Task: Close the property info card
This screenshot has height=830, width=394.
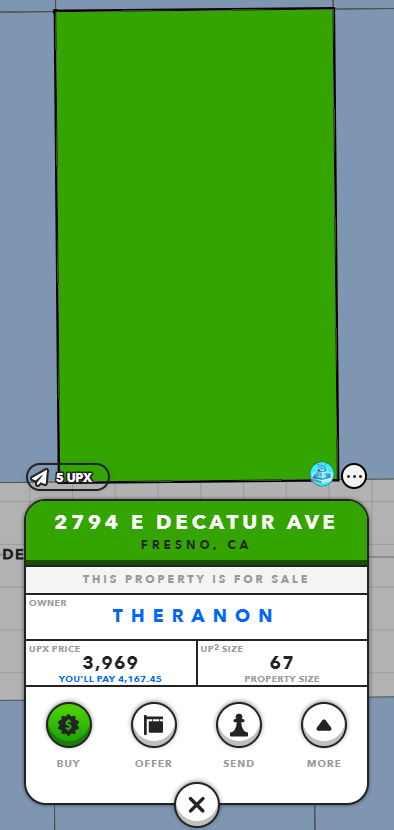Action: click(197, 805)
